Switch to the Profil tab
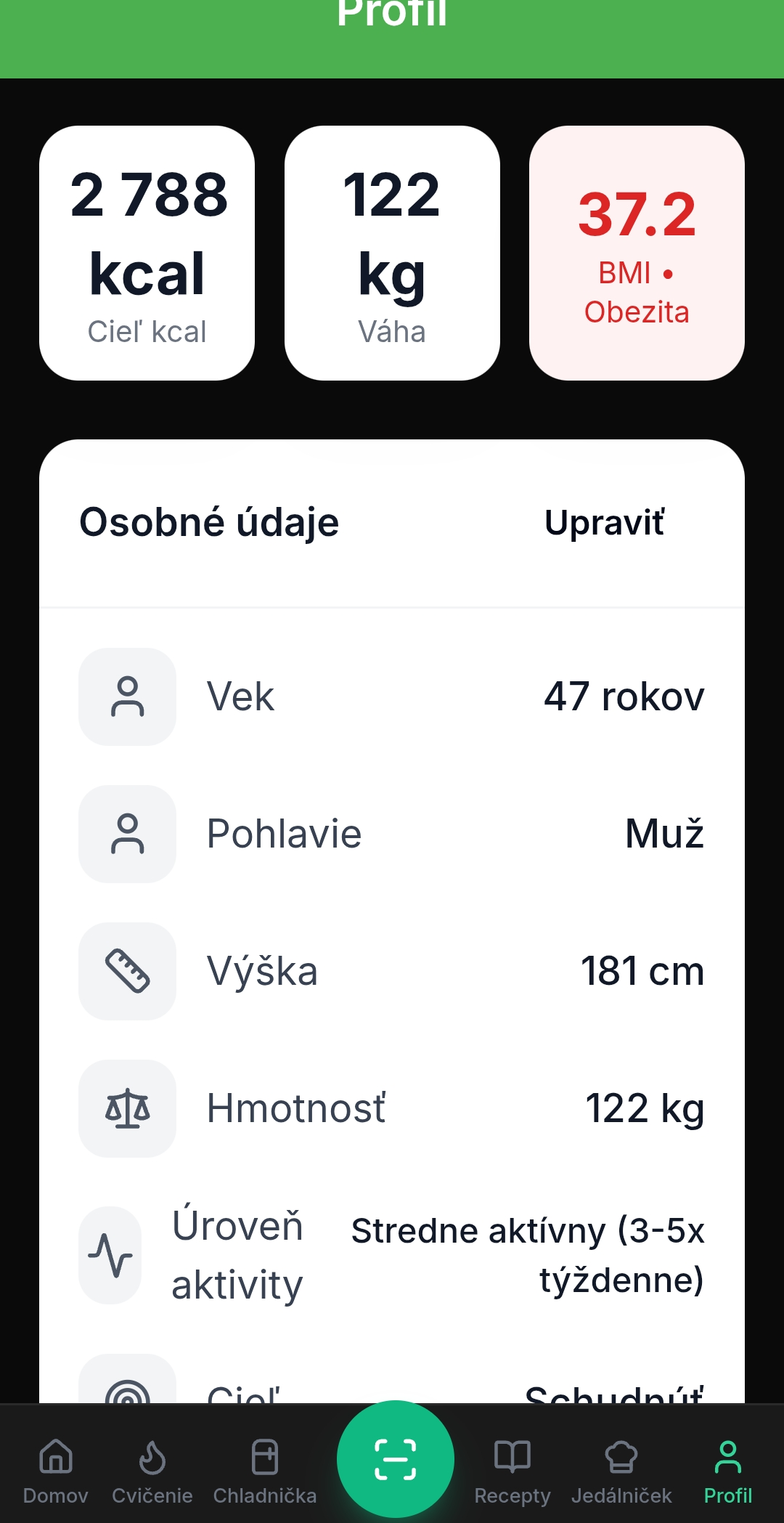Viewport: 784px width, 1523px height. coord(730,1474)
